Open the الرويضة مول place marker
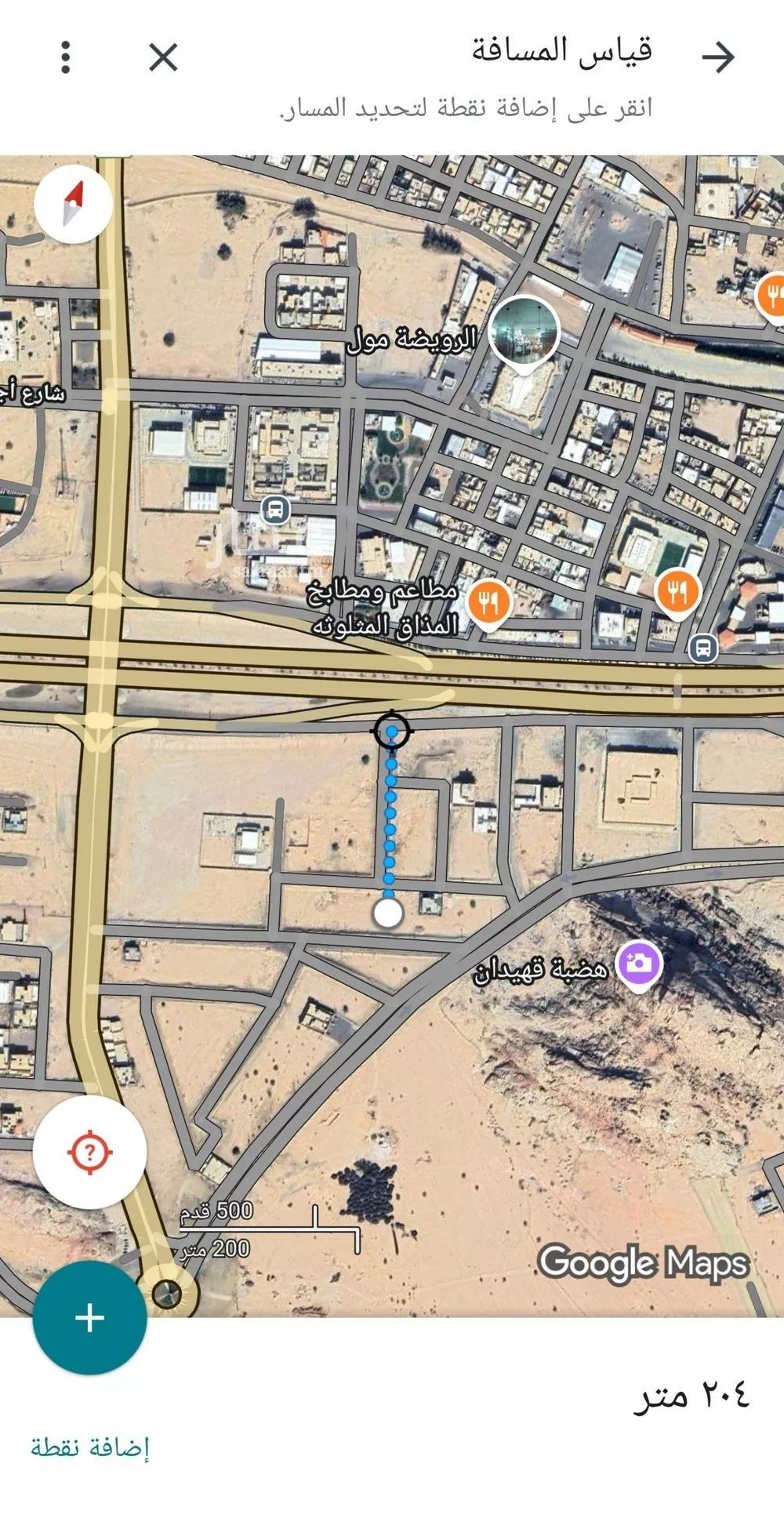 tap(523, 332)
